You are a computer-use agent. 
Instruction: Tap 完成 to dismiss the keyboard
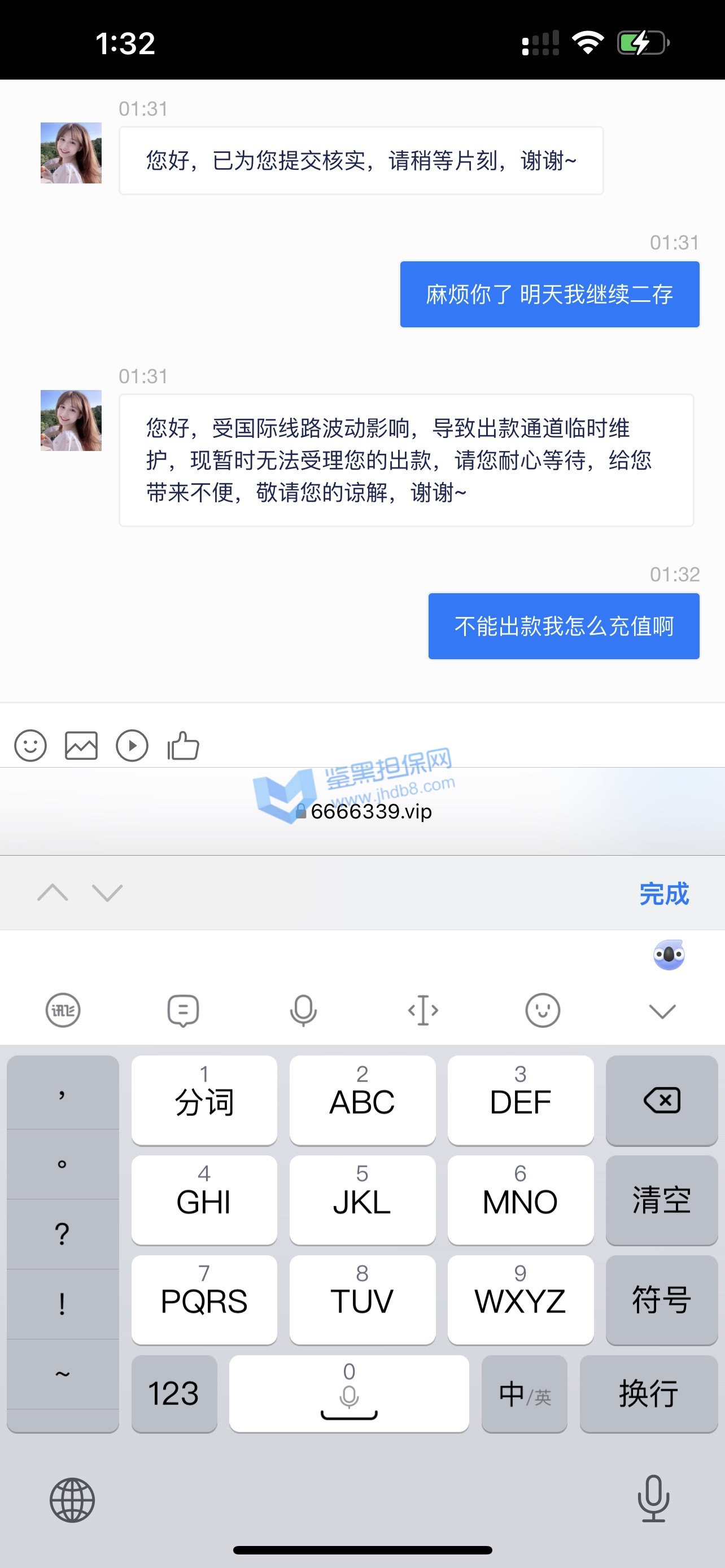tap(663, 894)
